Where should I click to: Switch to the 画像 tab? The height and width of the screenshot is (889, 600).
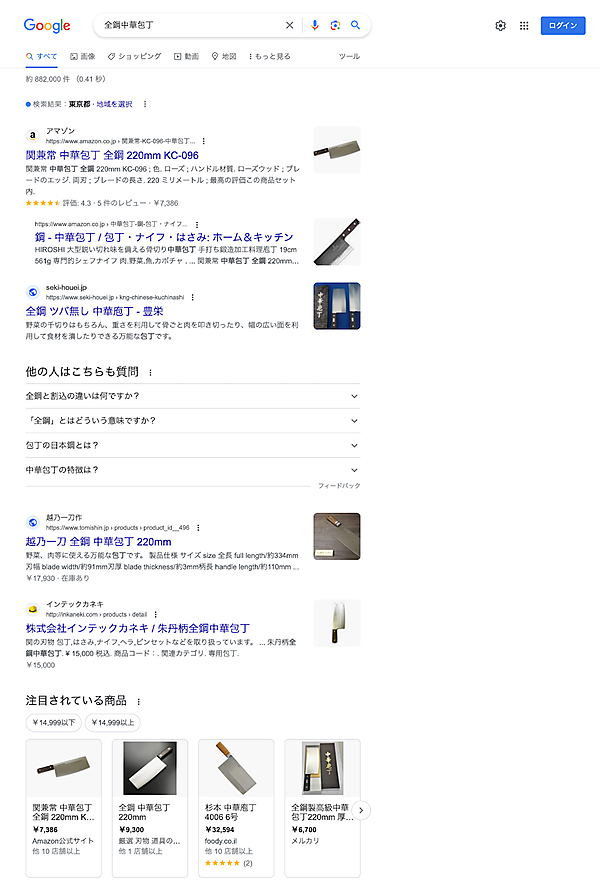(x=83, y=57)
